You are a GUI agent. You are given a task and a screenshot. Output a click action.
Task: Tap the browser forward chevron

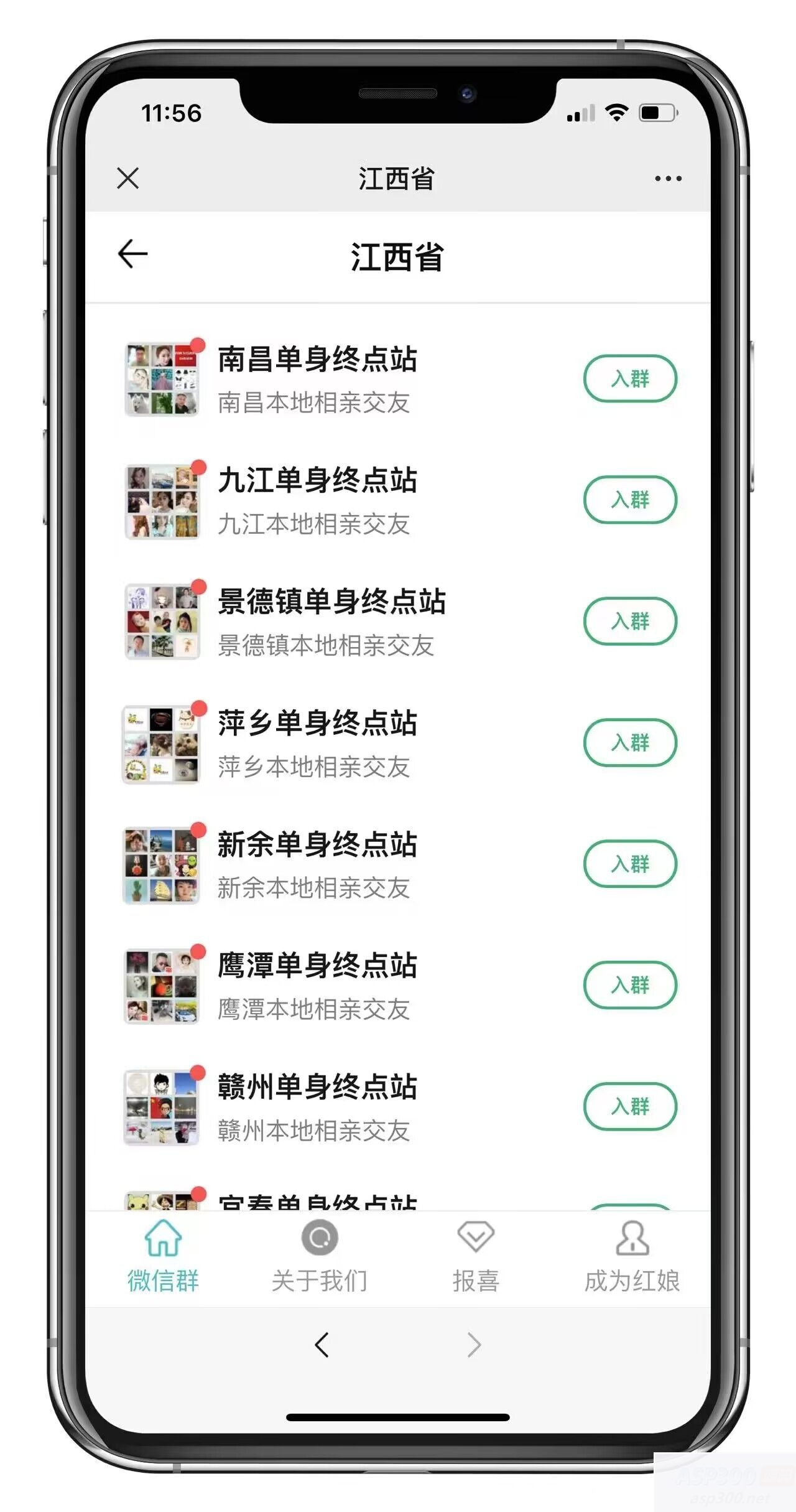(x=474, y=1345)
